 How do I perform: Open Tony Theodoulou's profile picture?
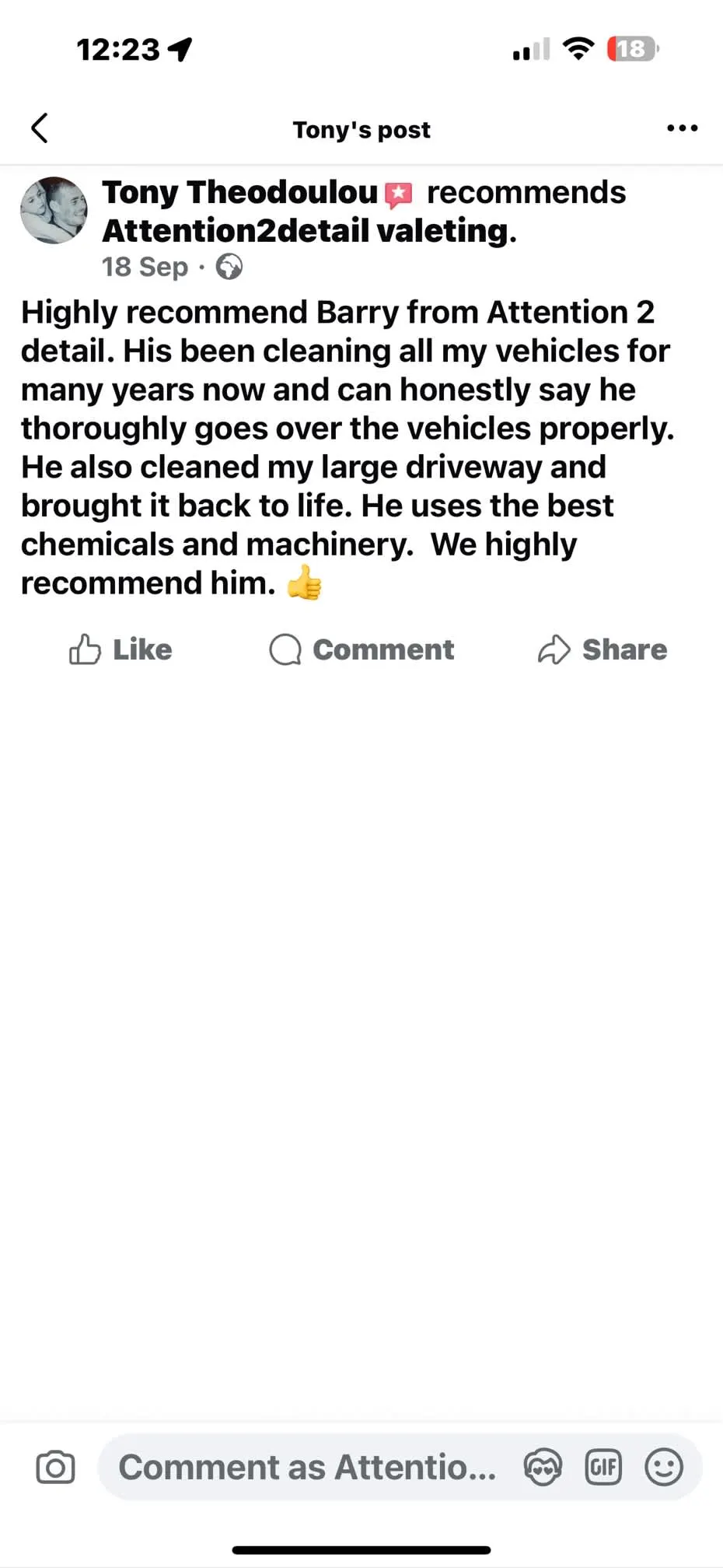pyautogui.click(x=54, y=210)
